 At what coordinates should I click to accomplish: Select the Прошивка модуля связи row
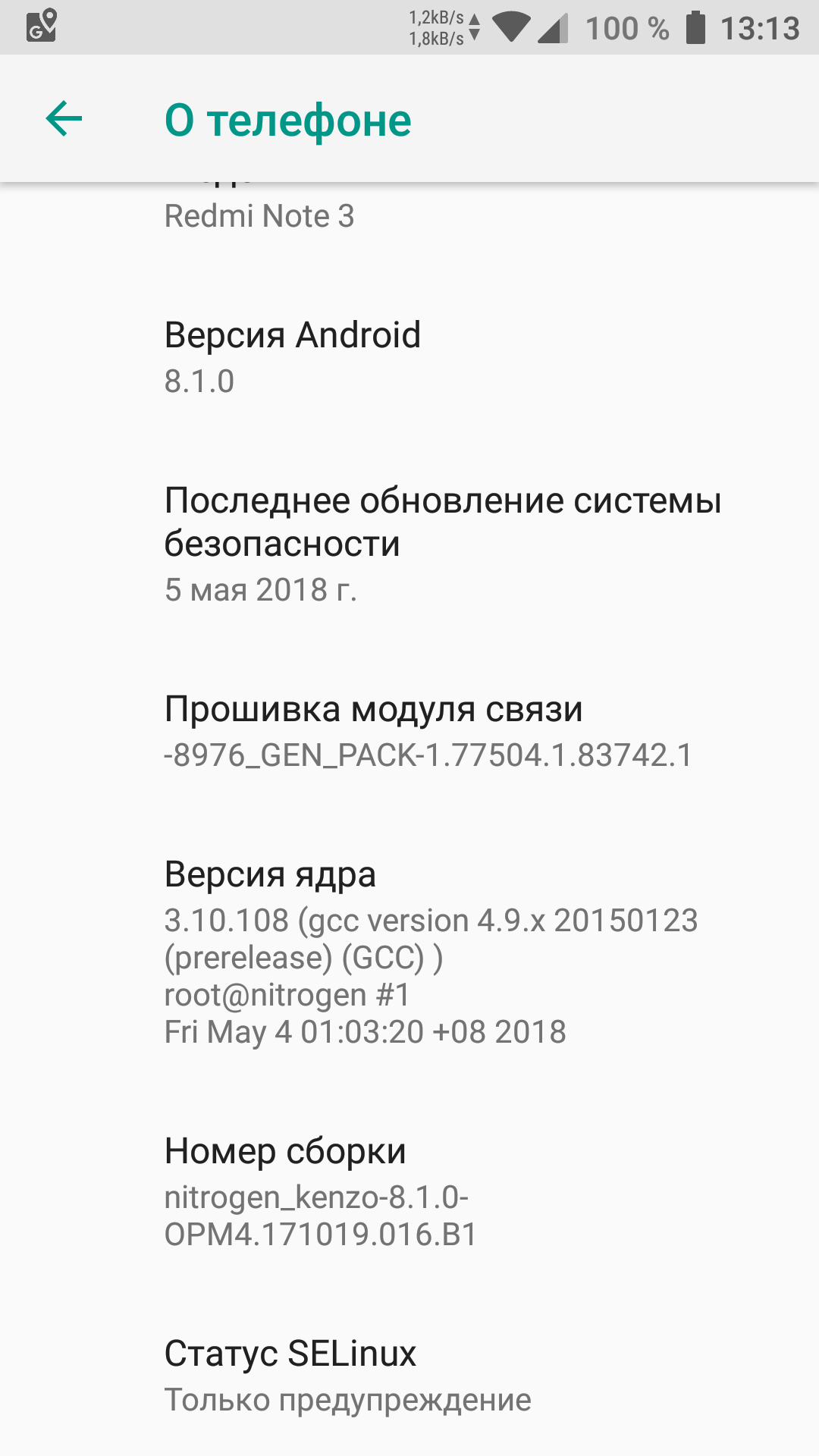[x=409, y=731]
